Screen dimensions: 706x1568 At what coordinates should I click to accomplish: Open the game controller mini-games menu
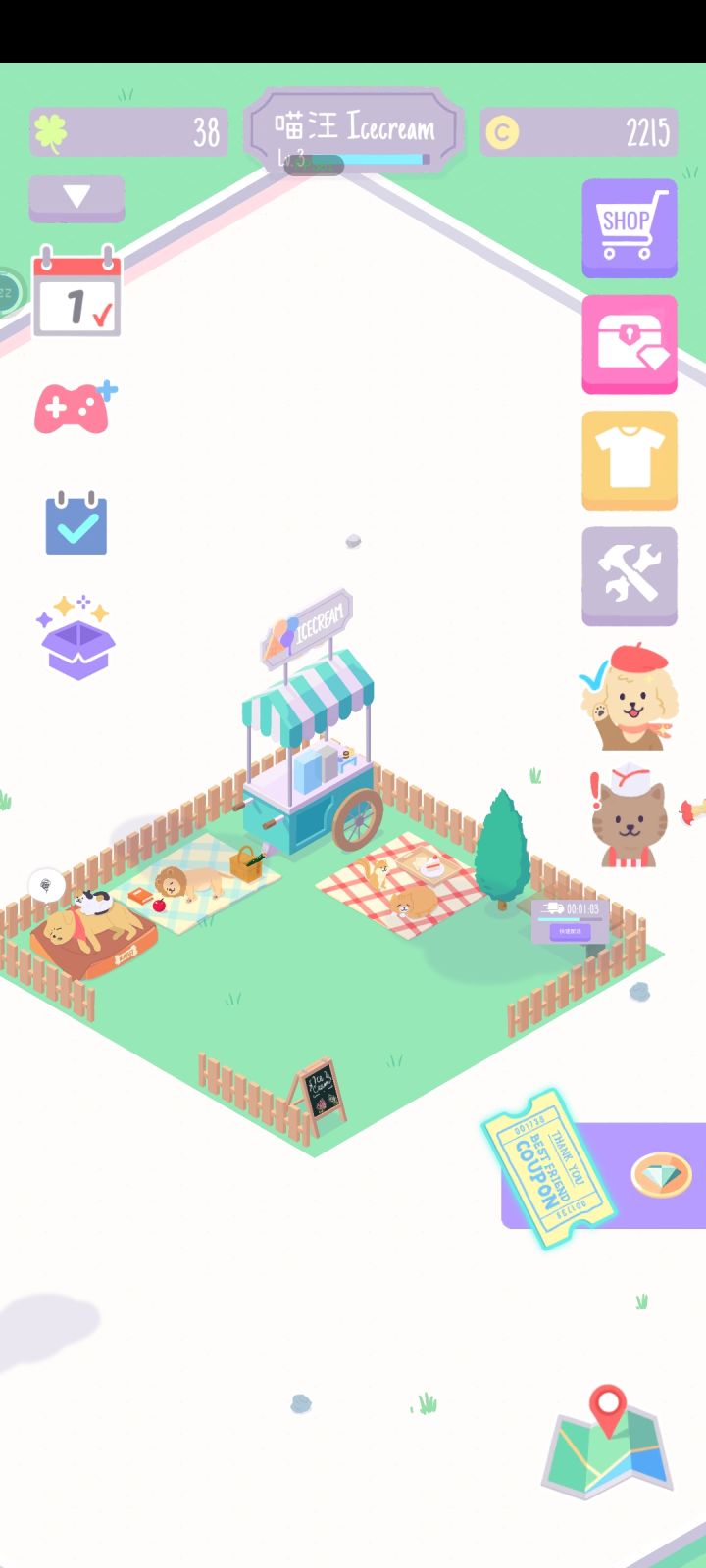click(76, 408)
